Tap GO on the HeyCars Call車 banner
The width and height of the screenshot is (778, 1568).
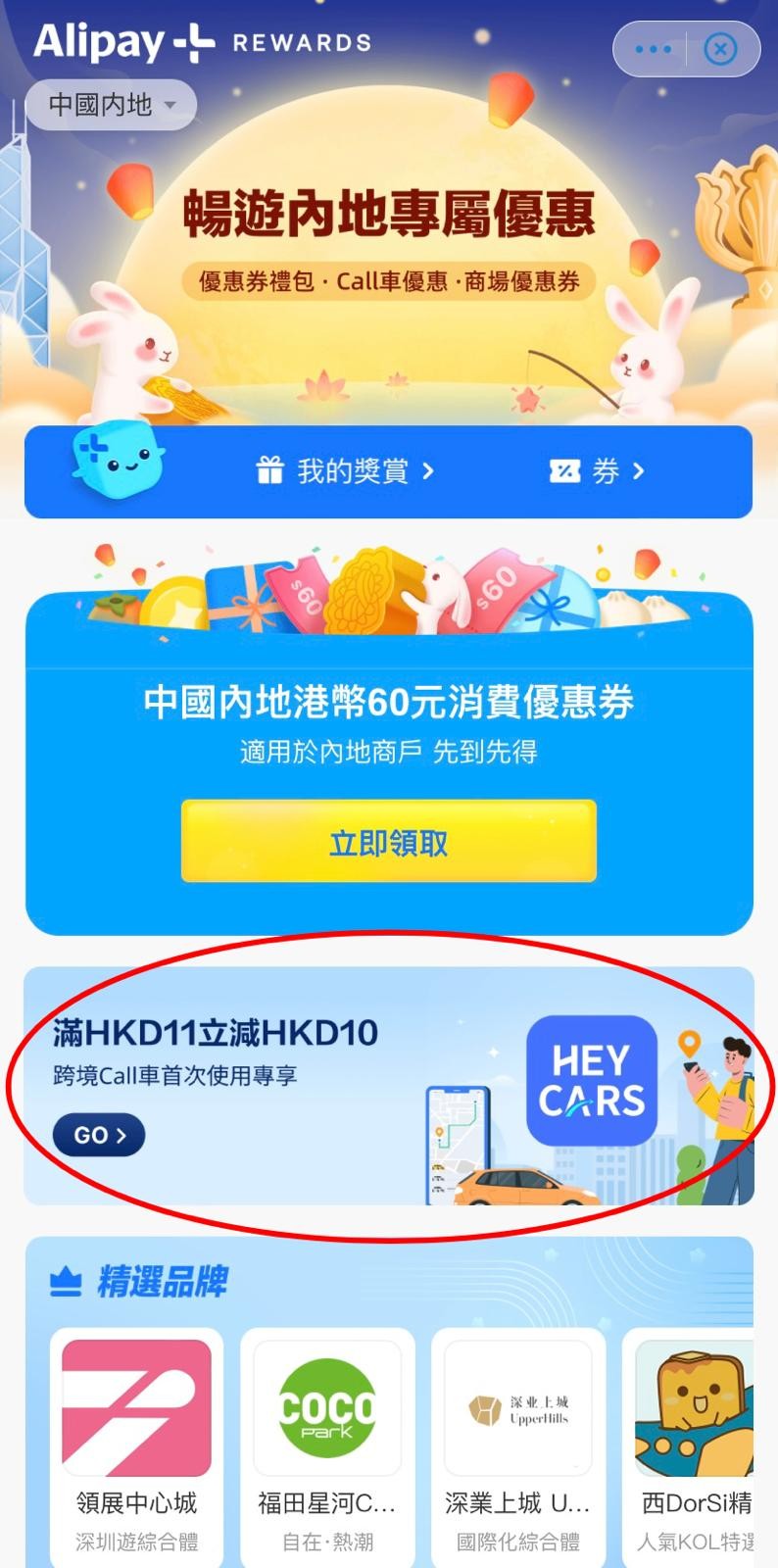99,1135
